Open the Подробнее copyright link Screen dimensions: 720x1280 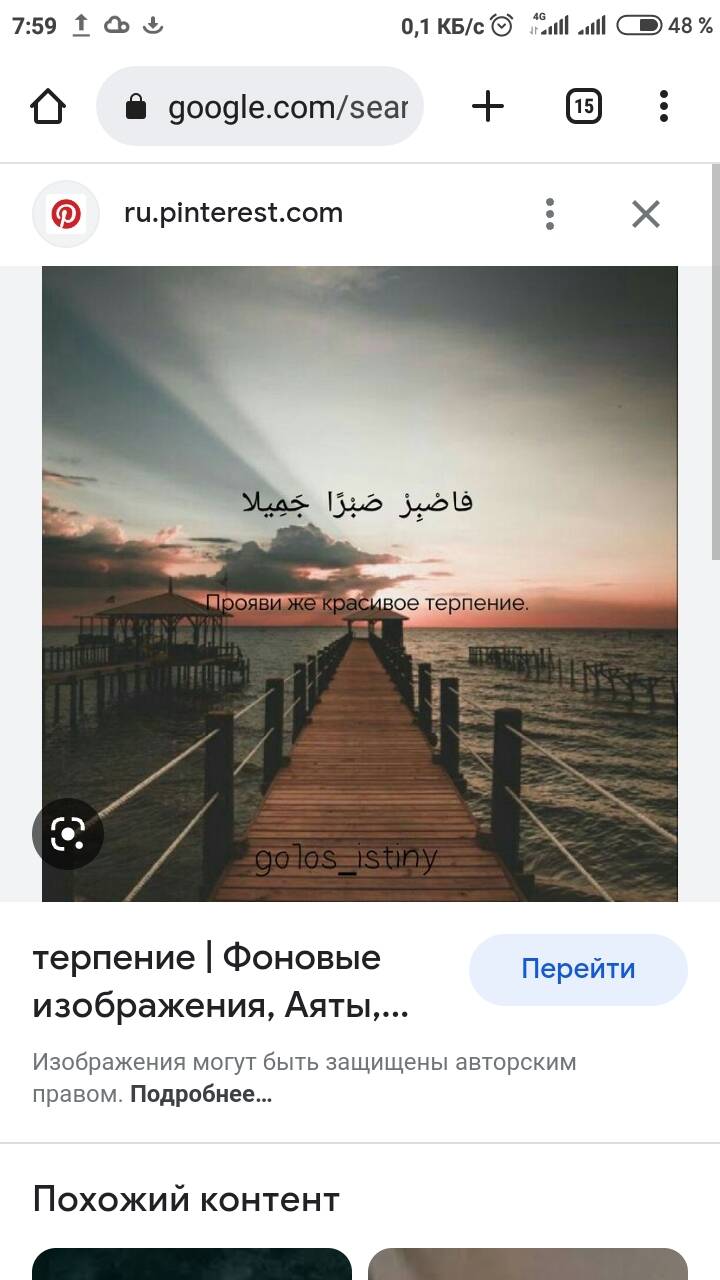coord(201,1094)
